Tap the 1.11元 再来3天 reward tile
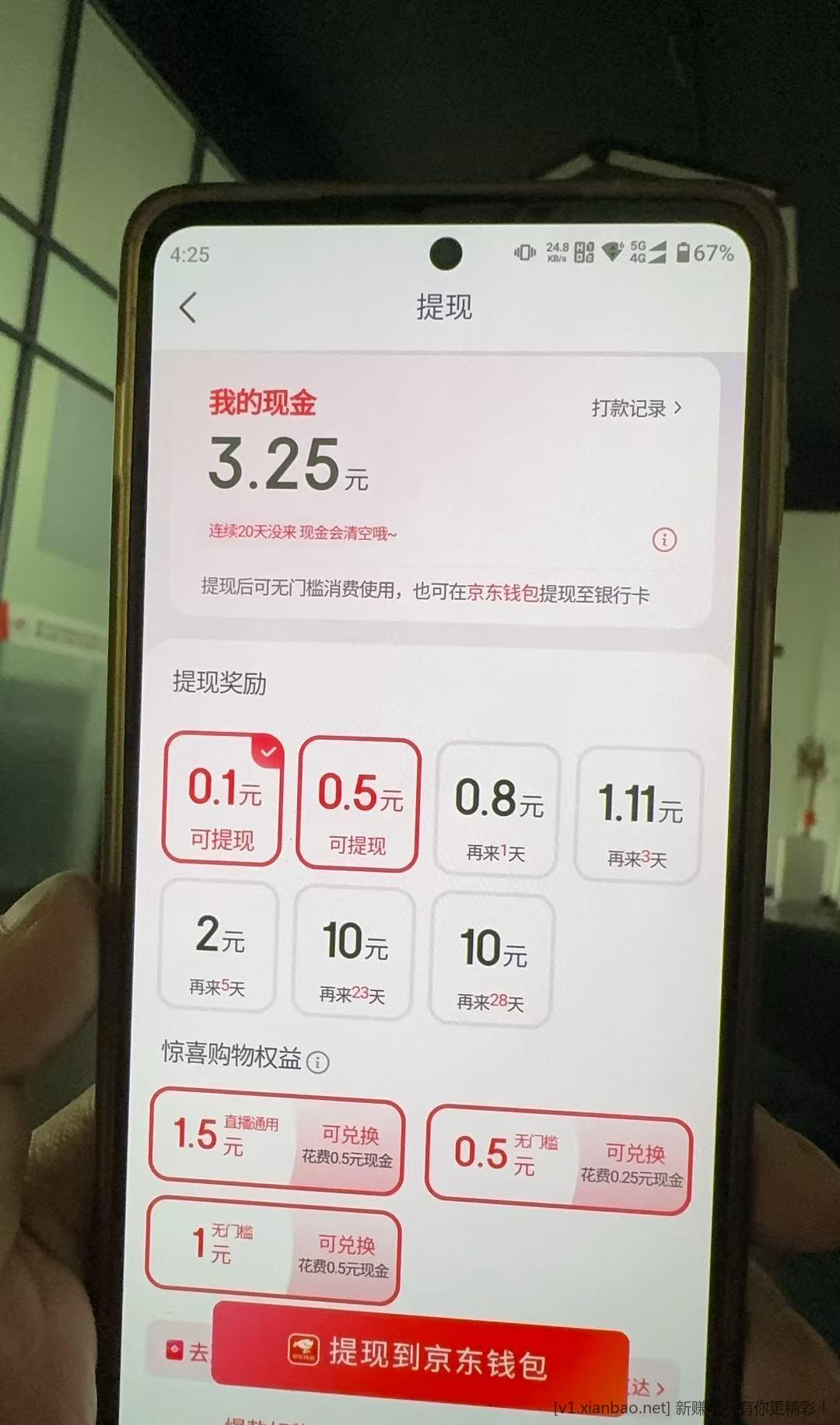 [638, 817]
